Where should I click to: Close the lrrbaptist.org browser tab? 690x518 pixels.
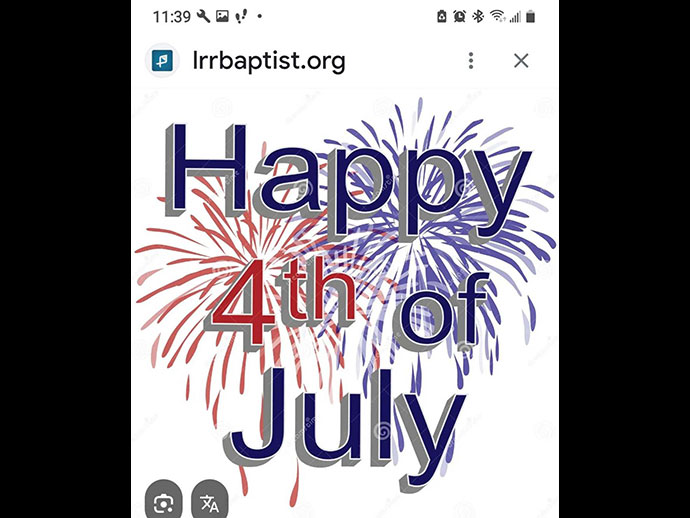(x=521, y=61)
